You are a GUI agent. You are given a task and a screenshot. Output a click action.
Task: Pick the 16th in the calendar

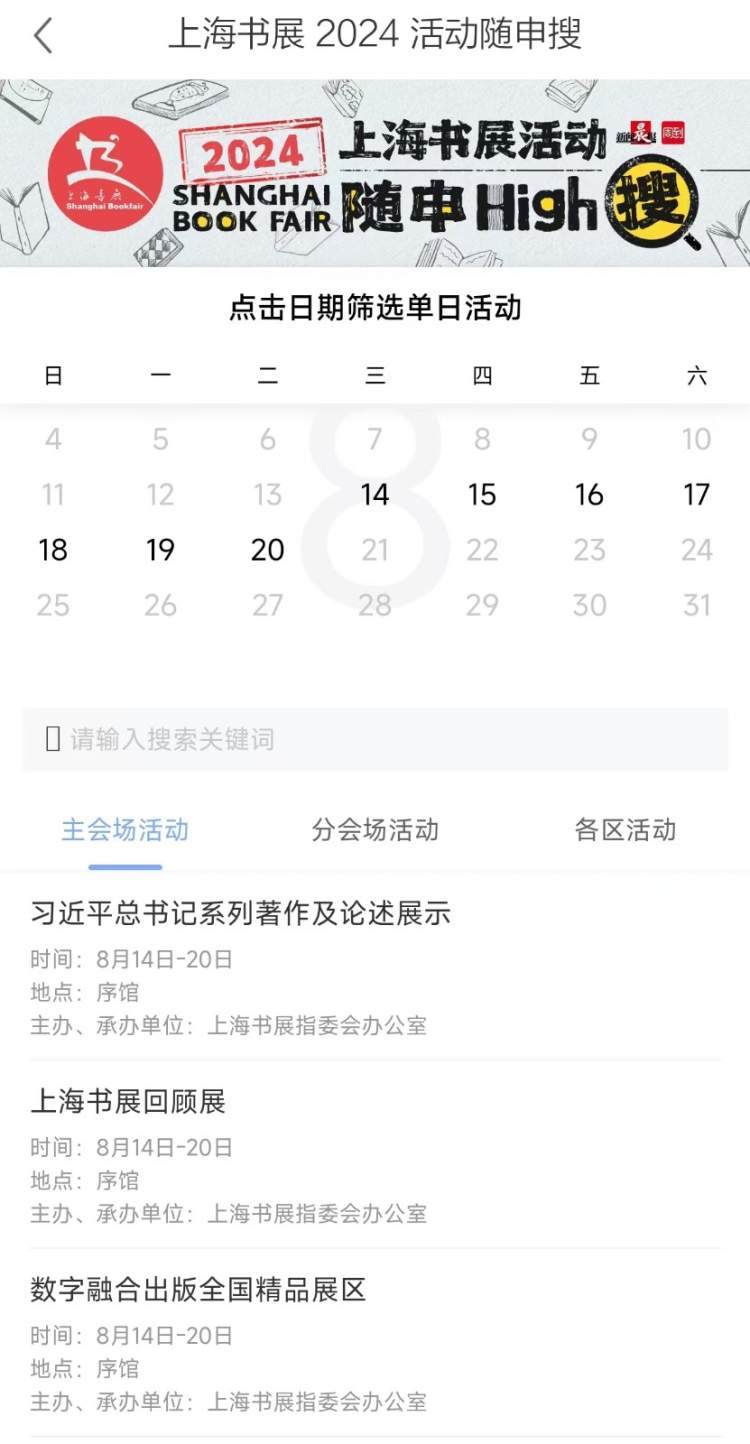point(589,494)
